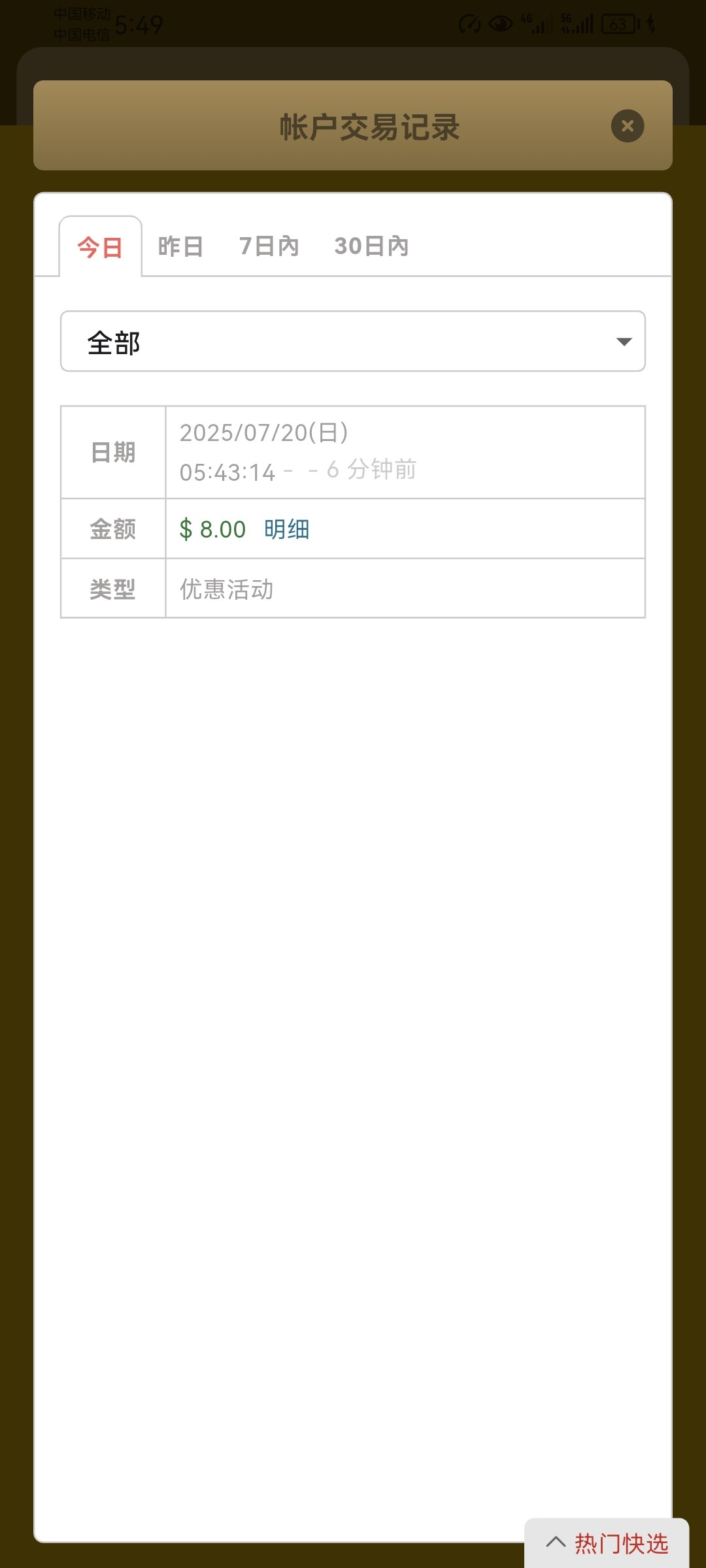The height and width of the screenshot is (1568, 706).
Task: Tap the $8.00 amount entry
Action: tap(211, 529)
